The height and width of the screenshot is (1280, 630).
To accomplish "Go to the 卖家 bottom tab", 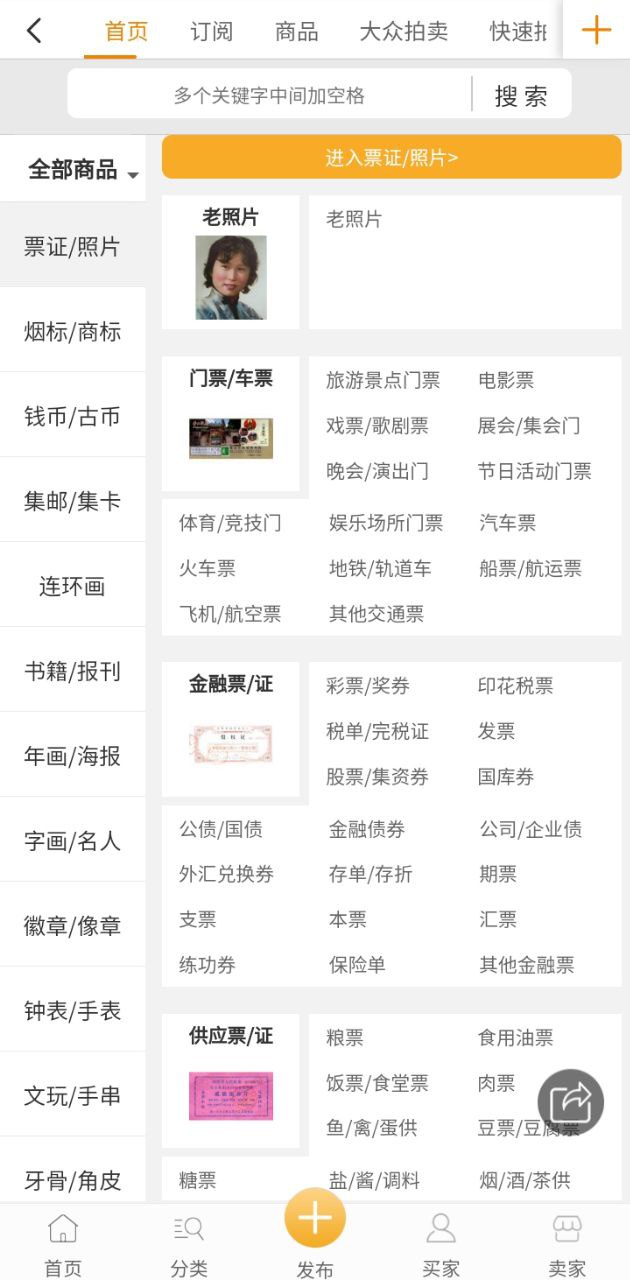I will (567, 1244).
